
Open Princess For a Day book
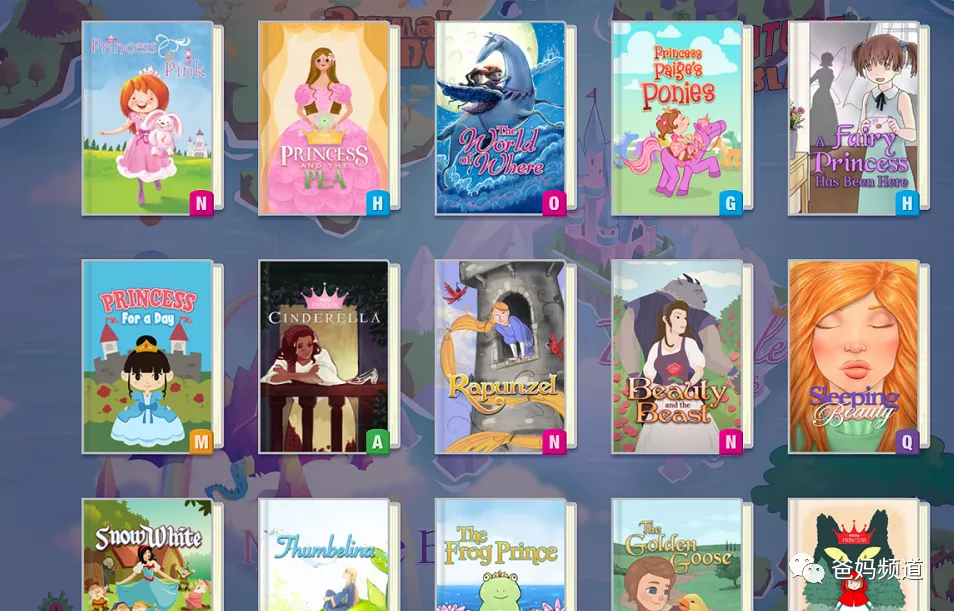pyautogui.click(x=148, y=357)
